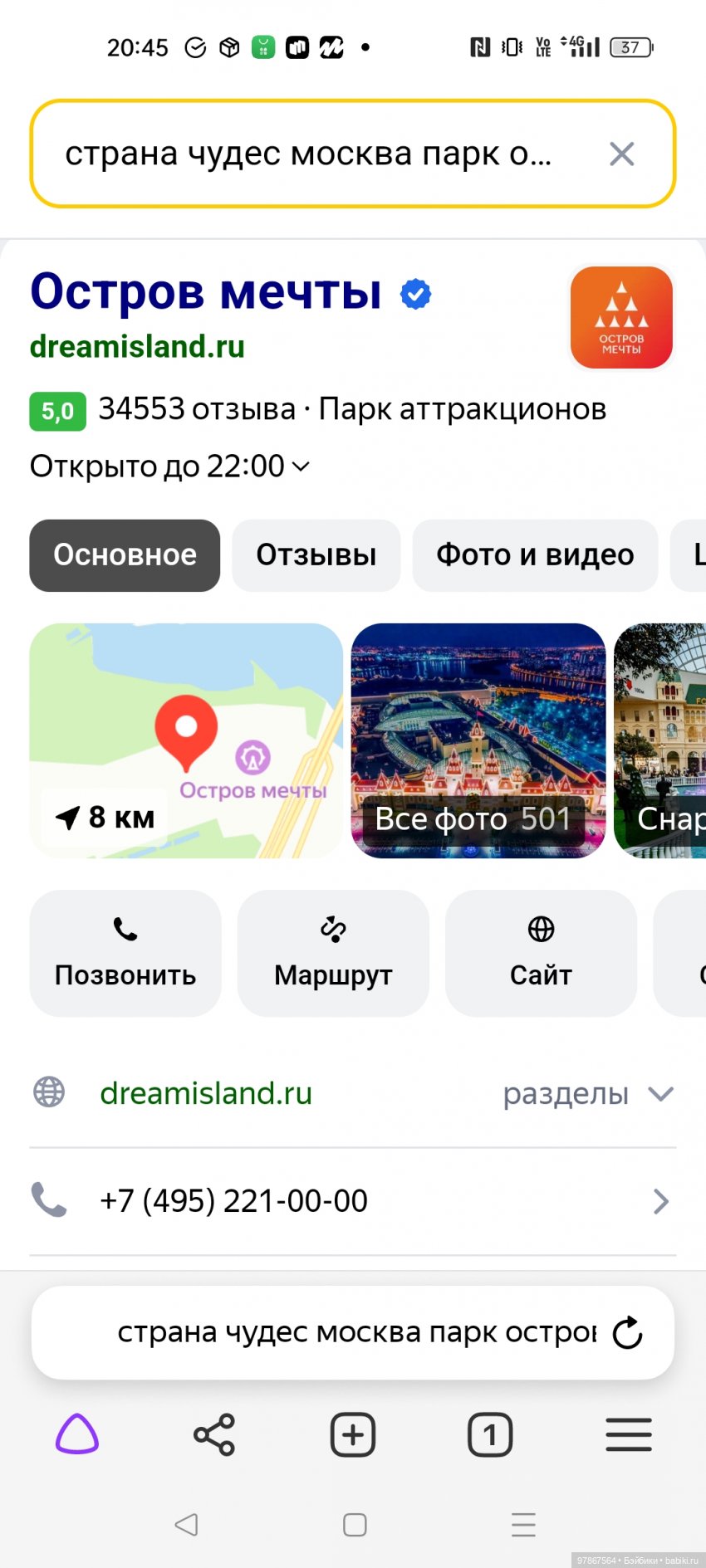Open the Остров мечты title link
The width and height of the screenshot is (706, 1568).
(x=206, y=292)
